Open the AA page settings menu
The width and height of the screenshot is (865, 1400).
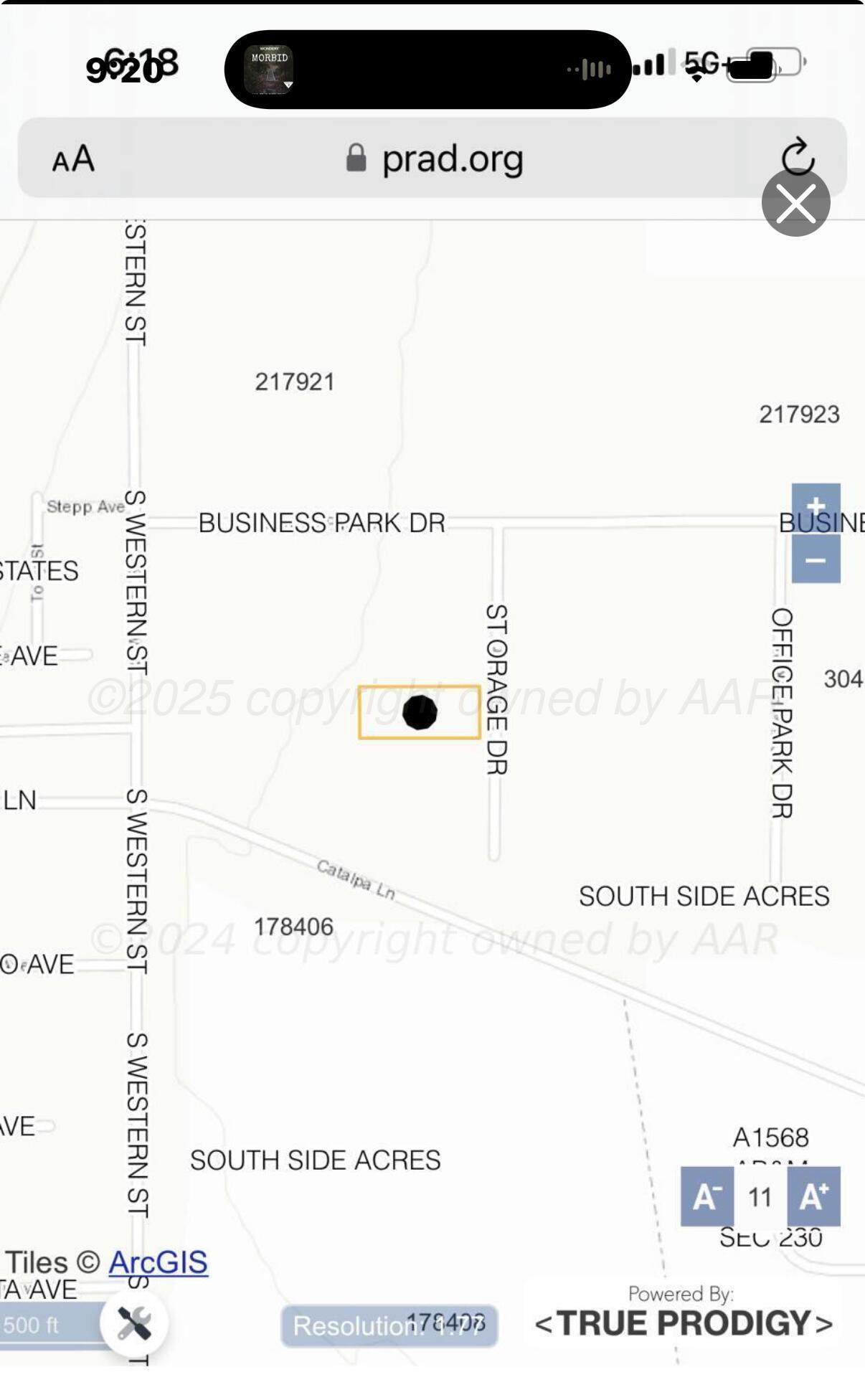point(73,159)
